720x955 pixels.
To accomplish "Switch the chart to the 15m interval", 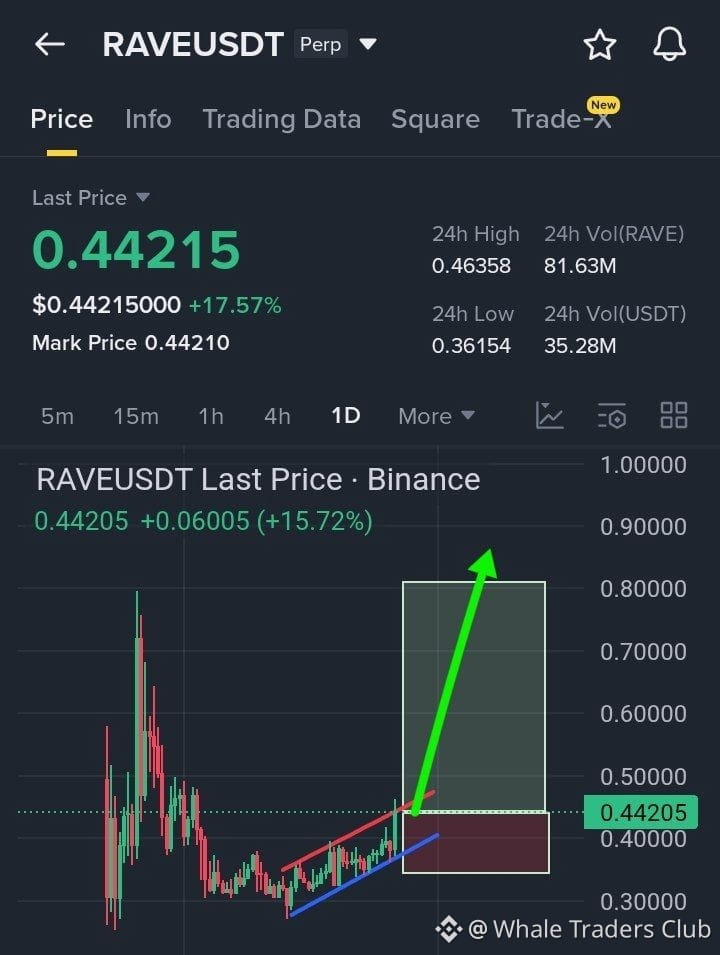I will [135, 416].
